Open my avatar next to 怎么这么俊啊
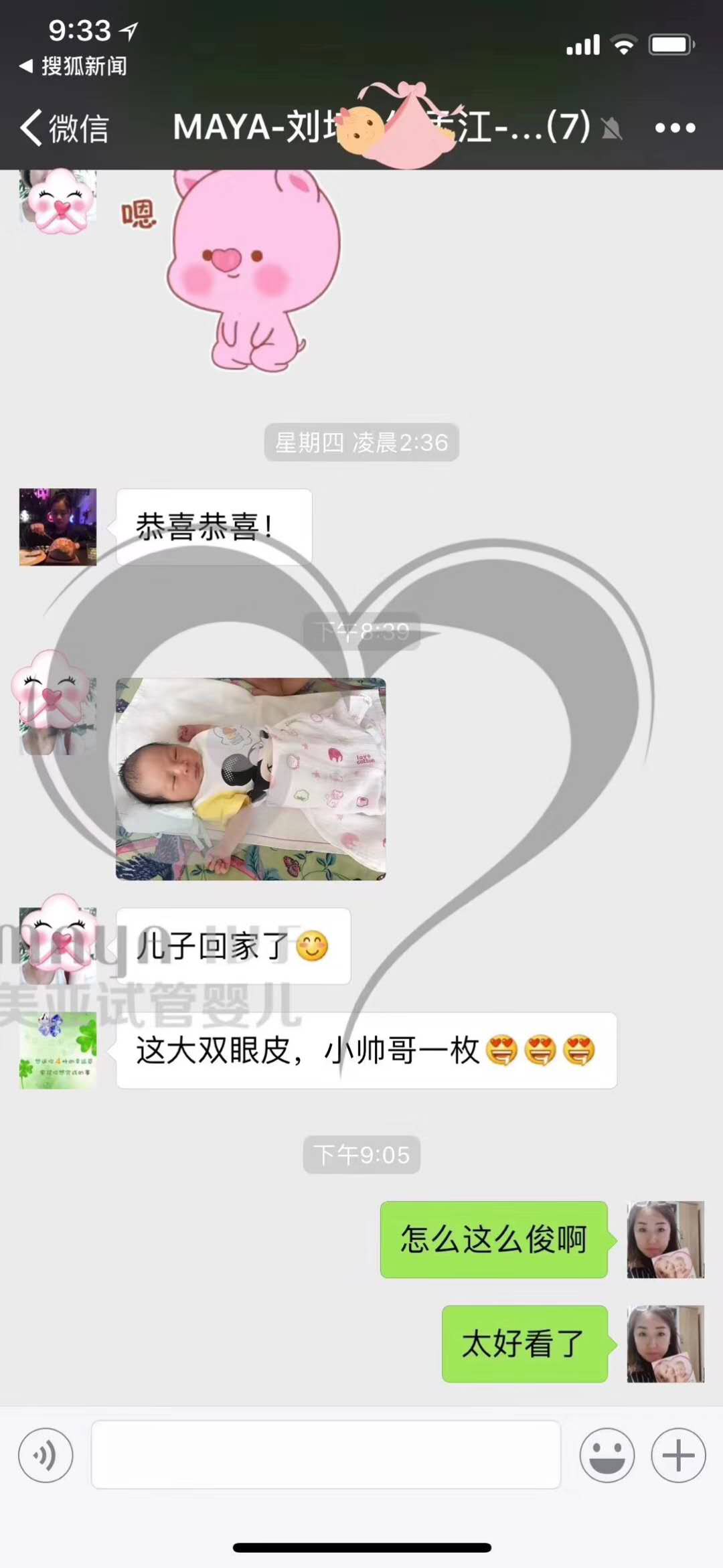This screenshot has width=723, height=1568. [x=665, y=1239]
